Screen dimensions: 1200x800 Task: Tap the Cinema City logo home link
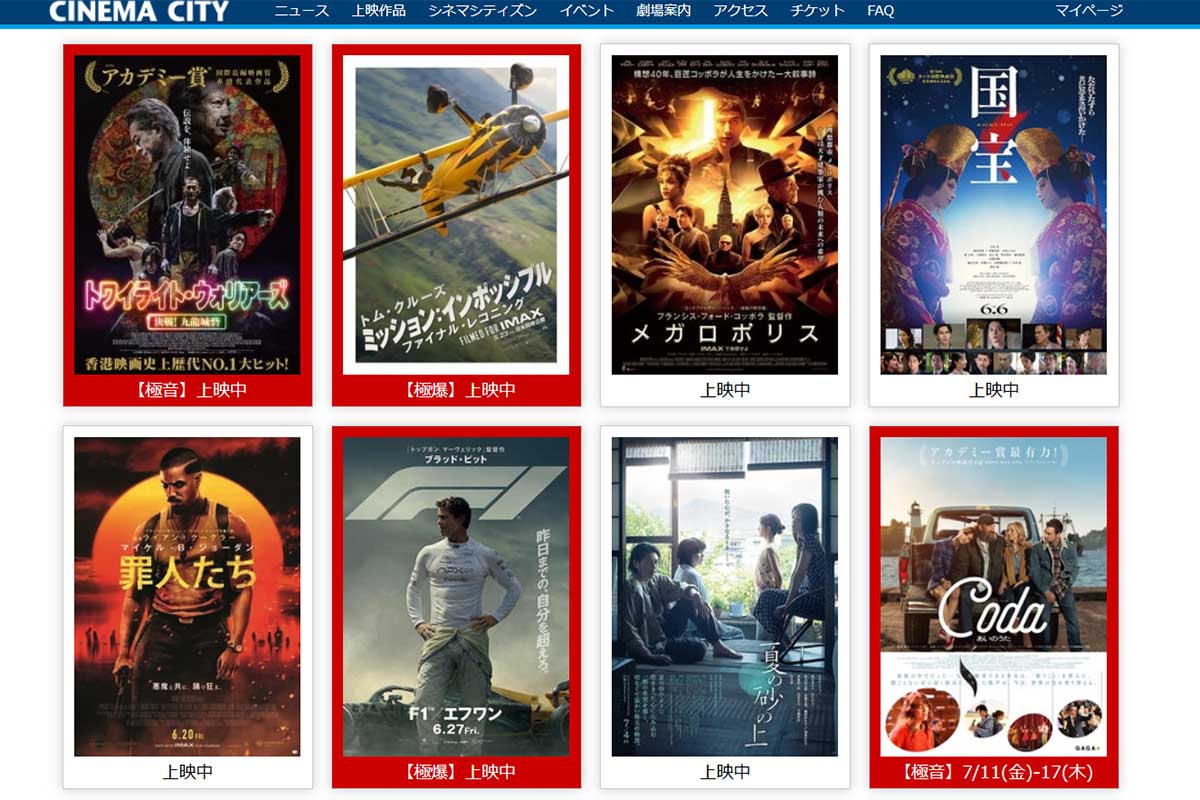coord(138,11)
